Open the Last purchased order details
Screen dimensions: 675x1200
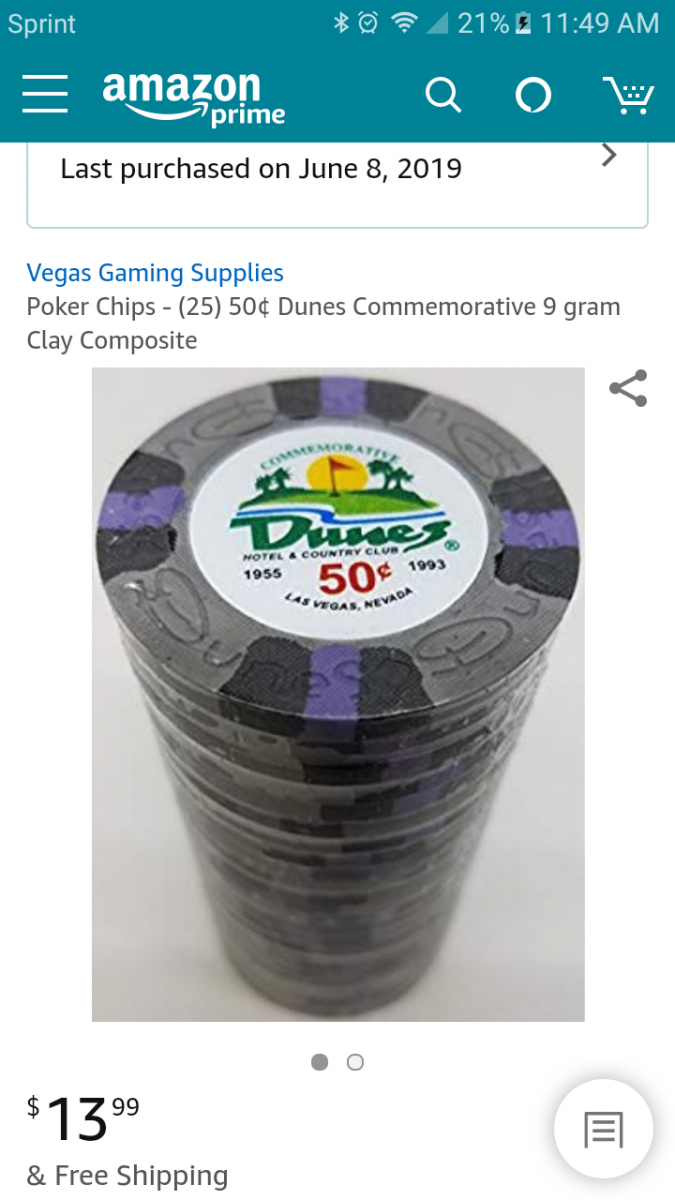click(x=337, y=170)
